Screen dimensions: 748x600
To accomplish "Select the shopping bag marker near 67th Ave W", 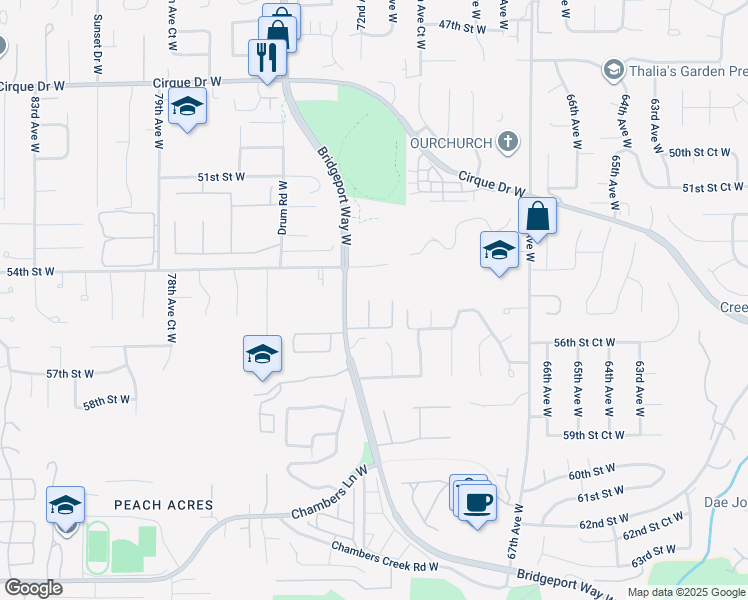I will pos(537,216).
